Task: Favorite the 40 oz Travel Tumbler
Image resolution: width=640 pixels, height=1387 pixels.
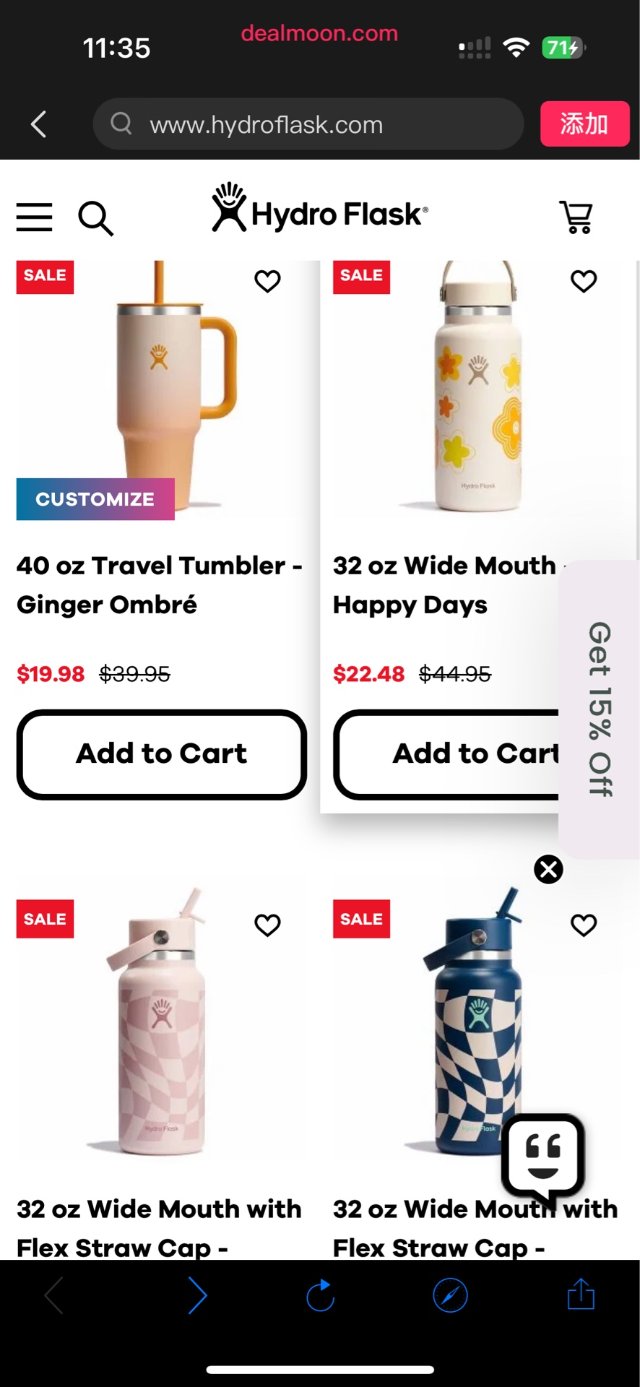Action: [x=267, y=282]
